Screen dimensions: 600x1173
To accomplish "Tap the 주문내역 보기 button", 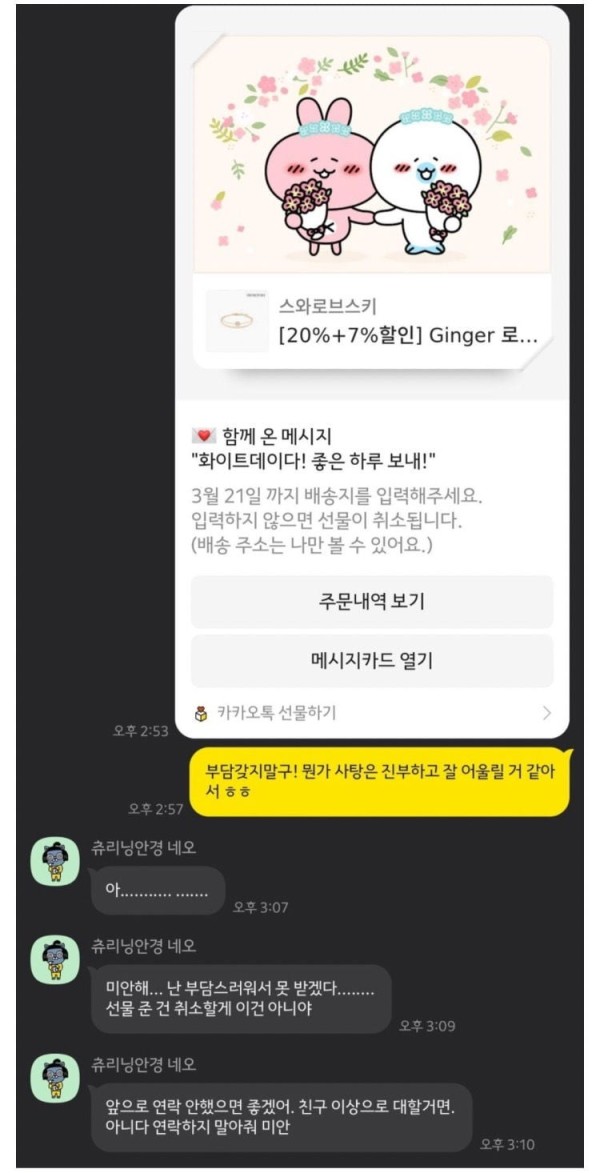I will [371, 601].
